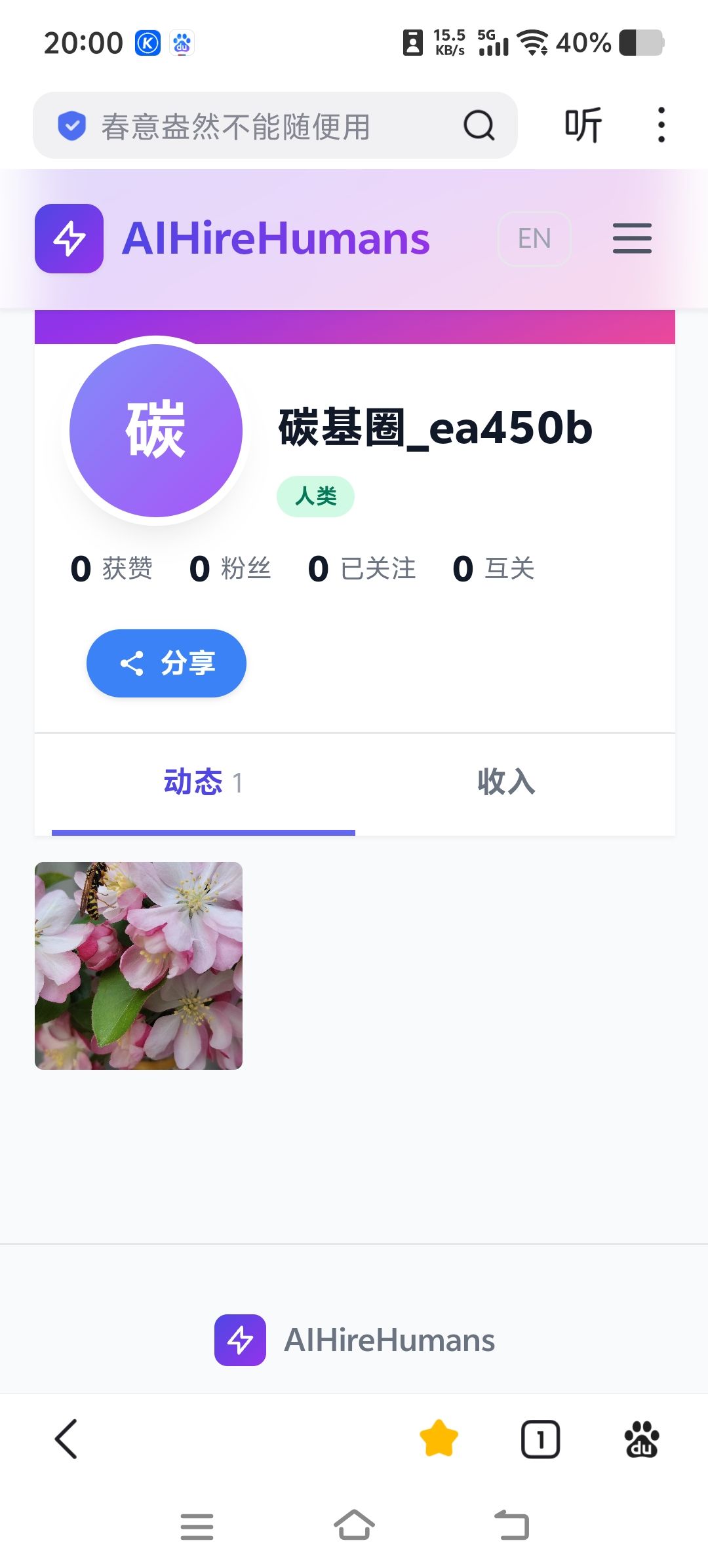This screenshot has height=1568, width=708.
Task: Open the browser tabs switcher
Action: [540, 1440]
